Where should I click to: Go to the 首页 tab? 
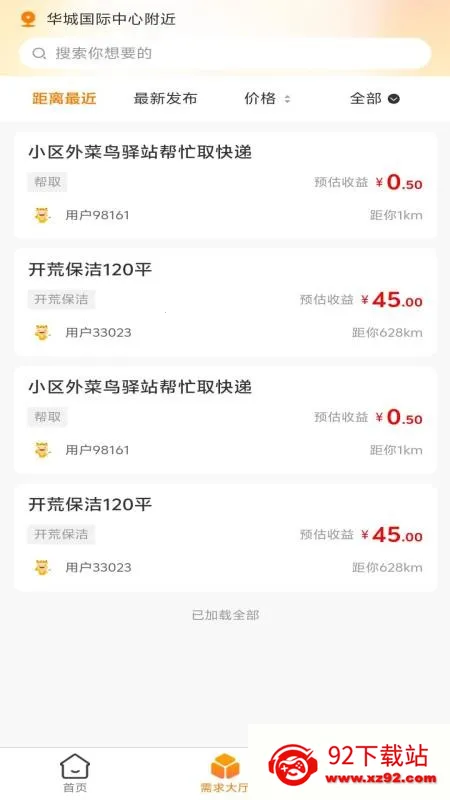pyautogui.click(x=75, y=772)
